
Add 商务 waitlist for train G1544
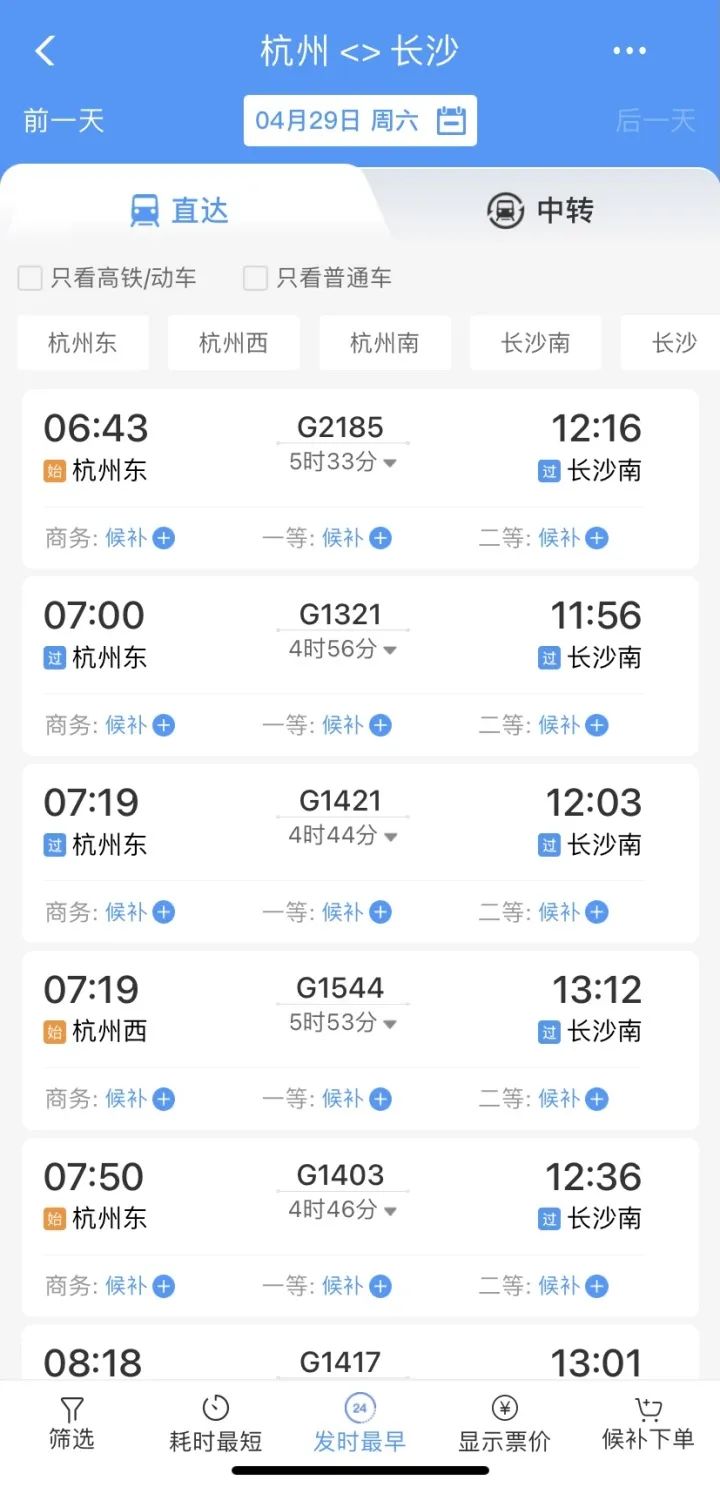[163, 1099]
